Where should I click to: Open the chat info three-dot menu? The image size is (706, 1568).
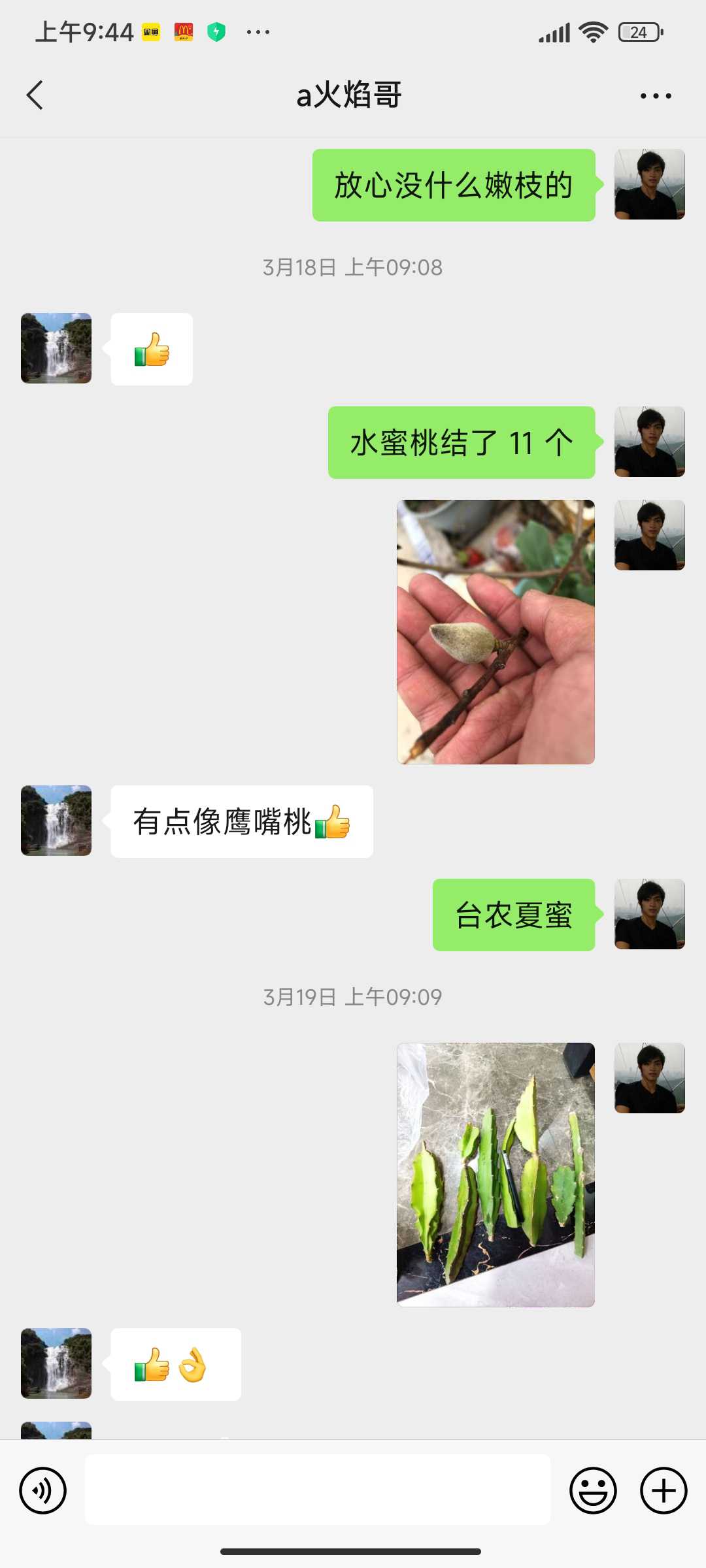656,96
